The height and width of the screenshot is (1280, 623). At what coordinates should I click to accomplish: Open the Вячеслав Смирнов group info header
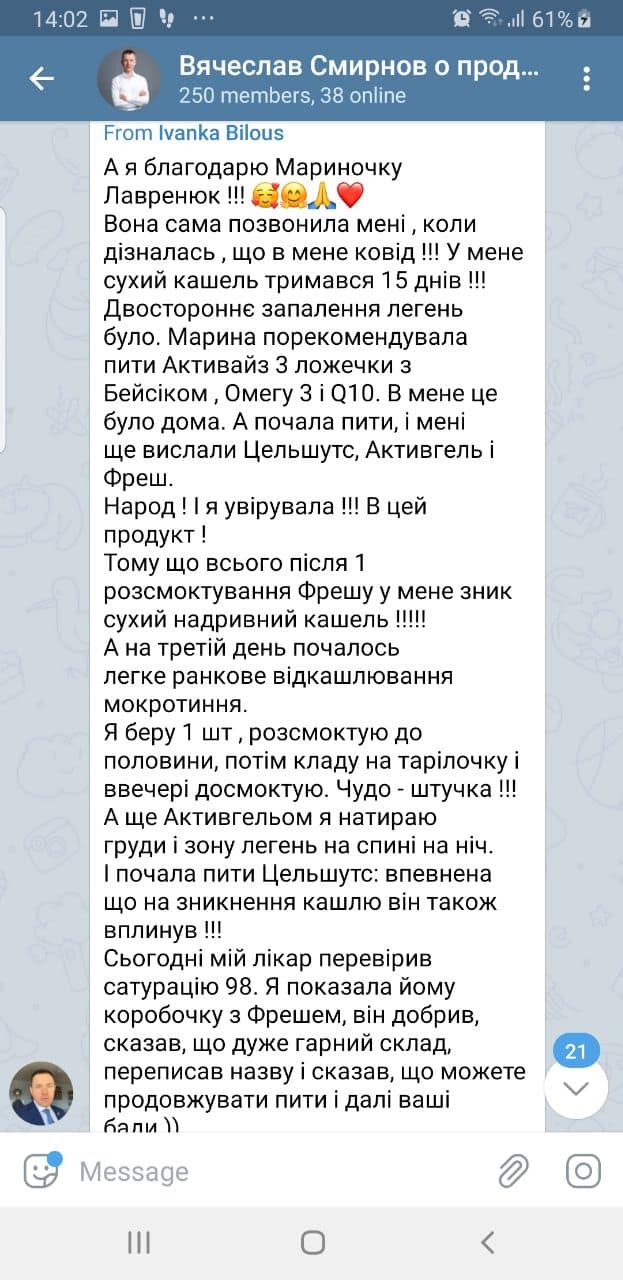(x=360, y=79)
